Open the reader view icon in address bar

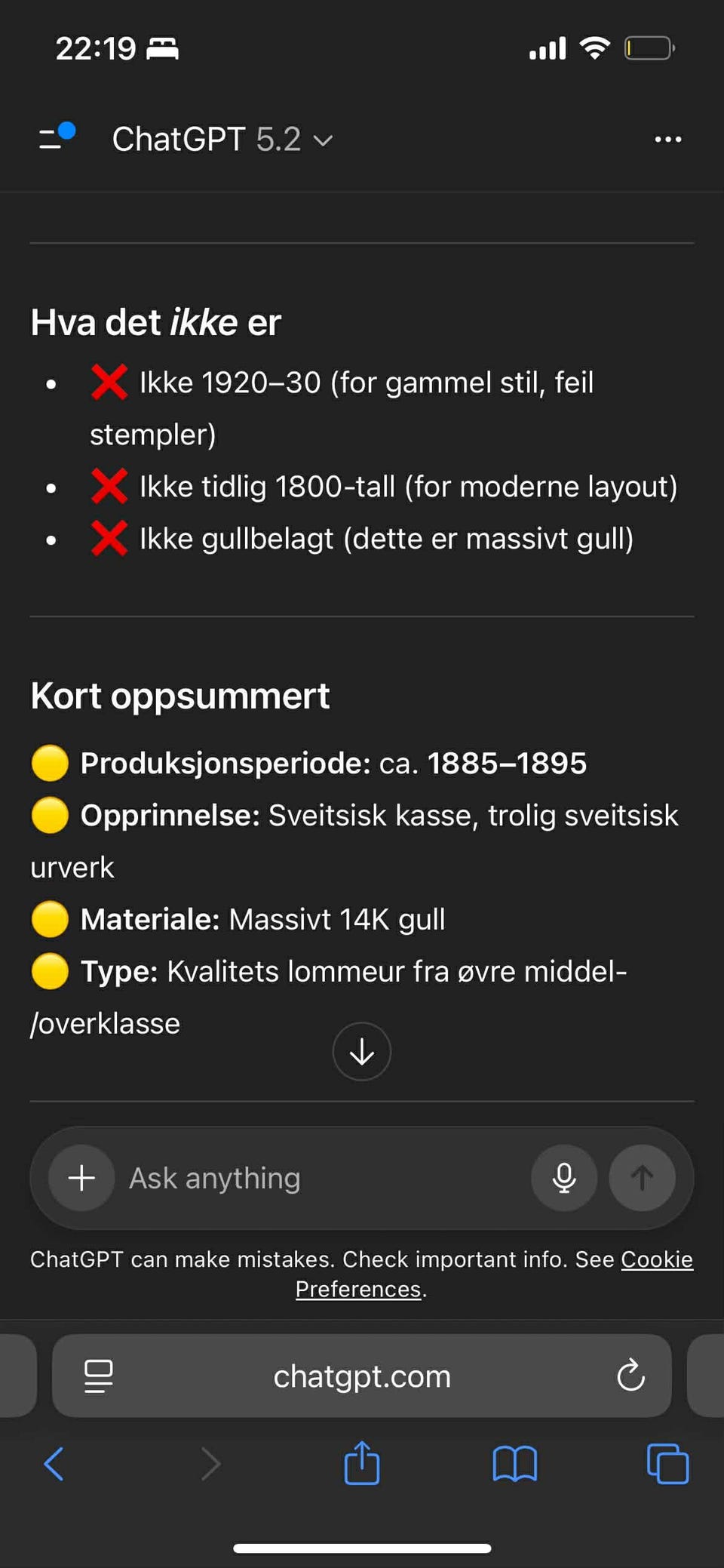pyautogui.click(x=97, y=1376)
